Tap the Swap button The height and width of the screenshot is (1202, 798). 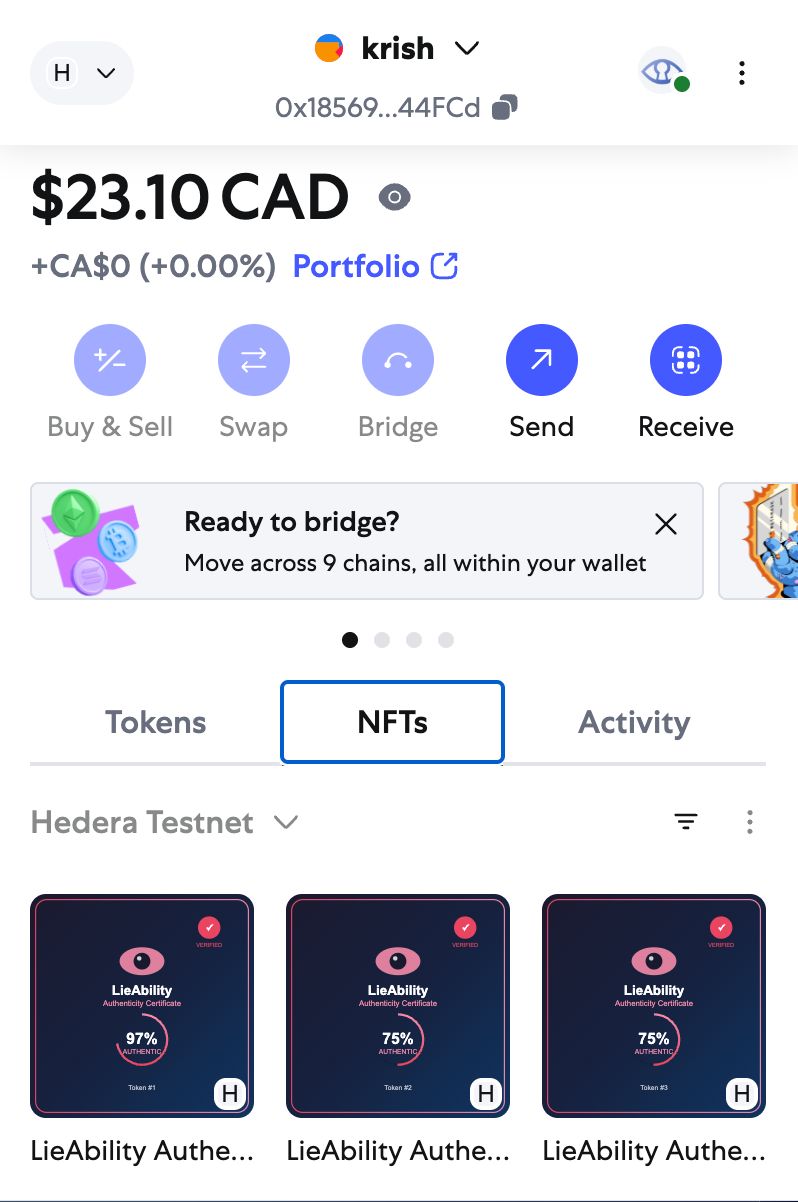coord(254,360)
